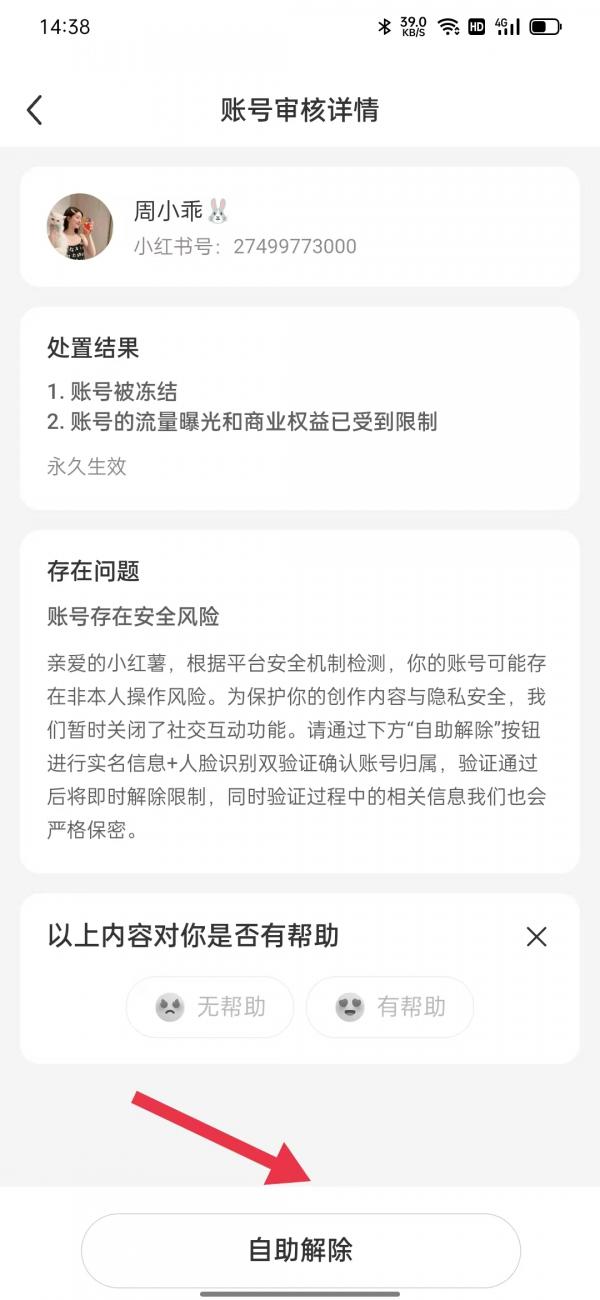Select 有帮助 feedback option
600x1300 pixels.
(x=390, y=1007)
